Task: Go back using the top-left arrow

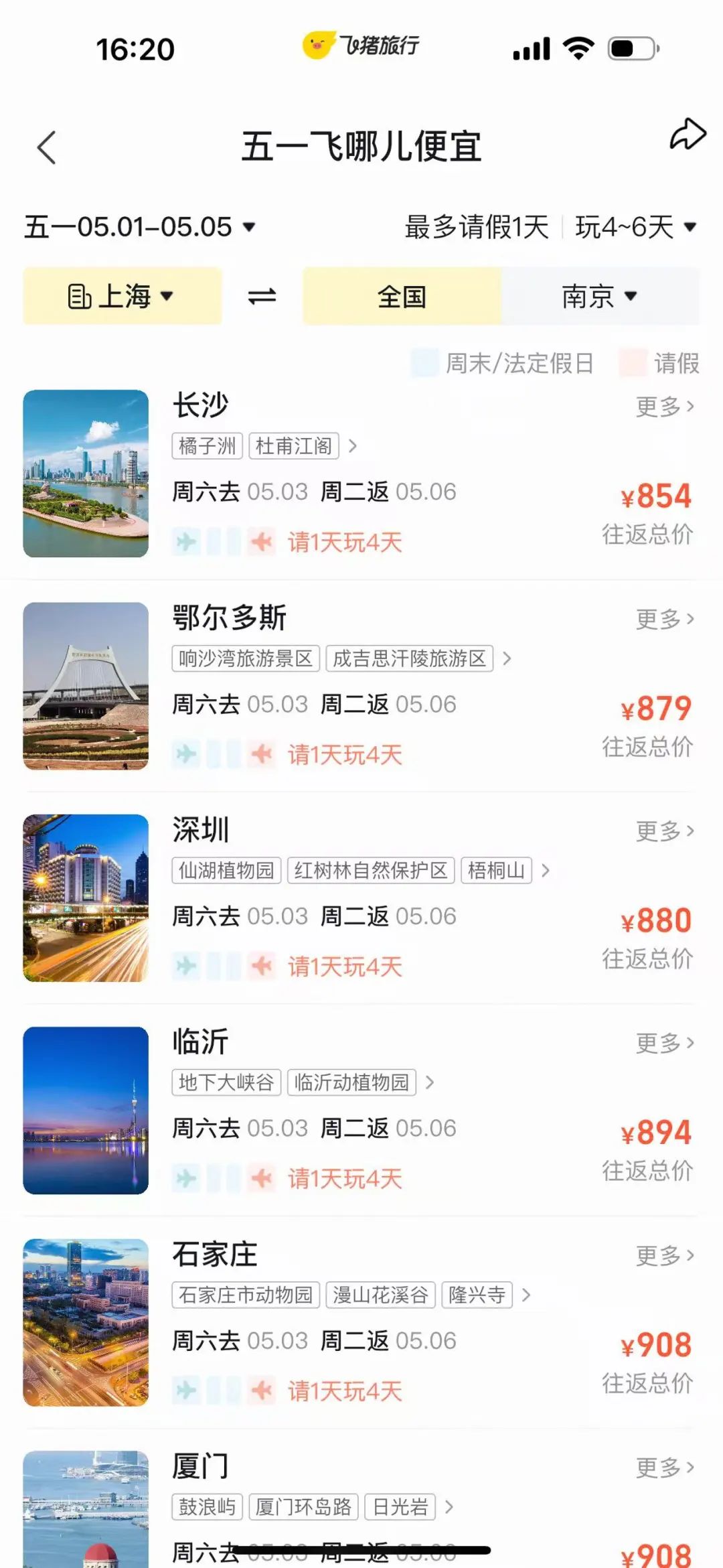Action: click(x=46, y=147)
